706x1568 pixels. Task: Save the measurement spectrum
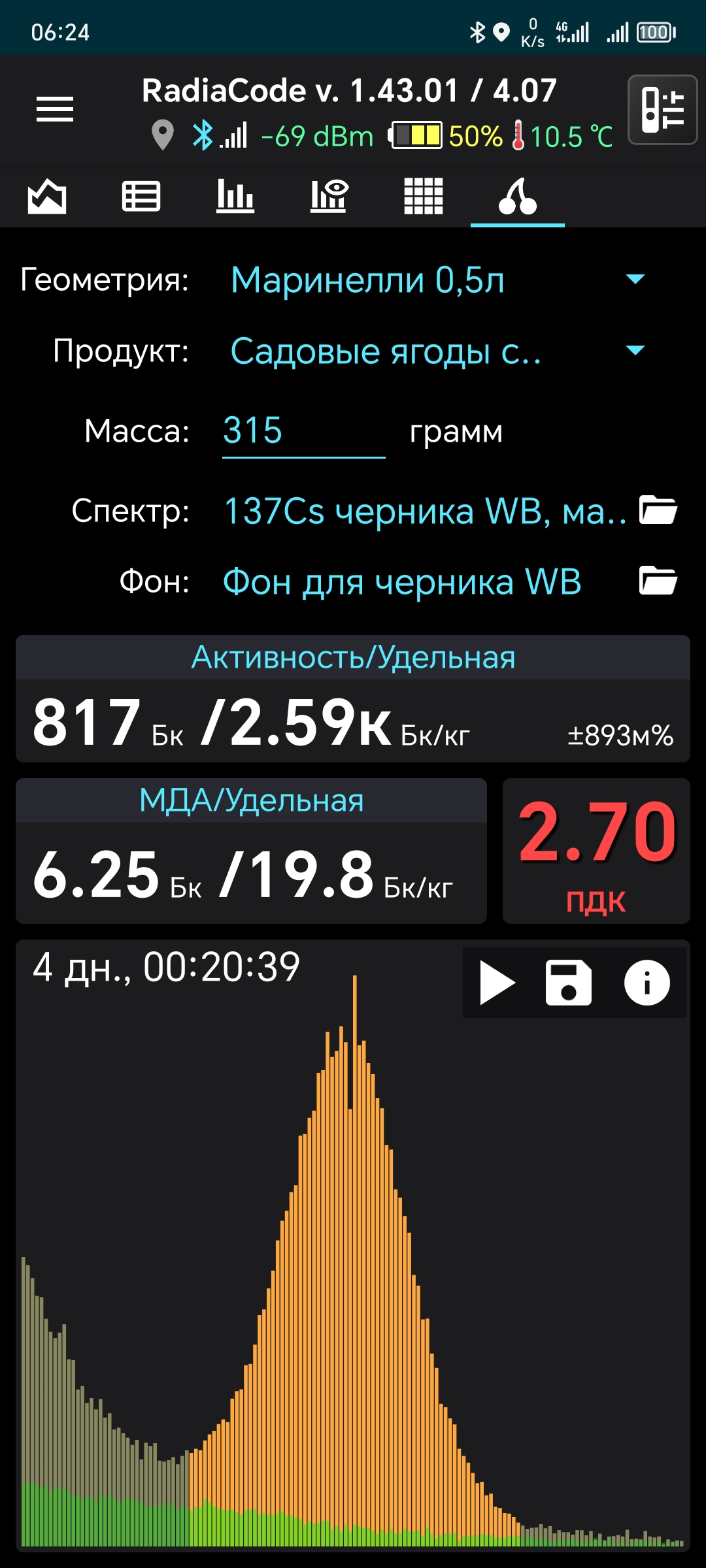click(x=569, y=983)
